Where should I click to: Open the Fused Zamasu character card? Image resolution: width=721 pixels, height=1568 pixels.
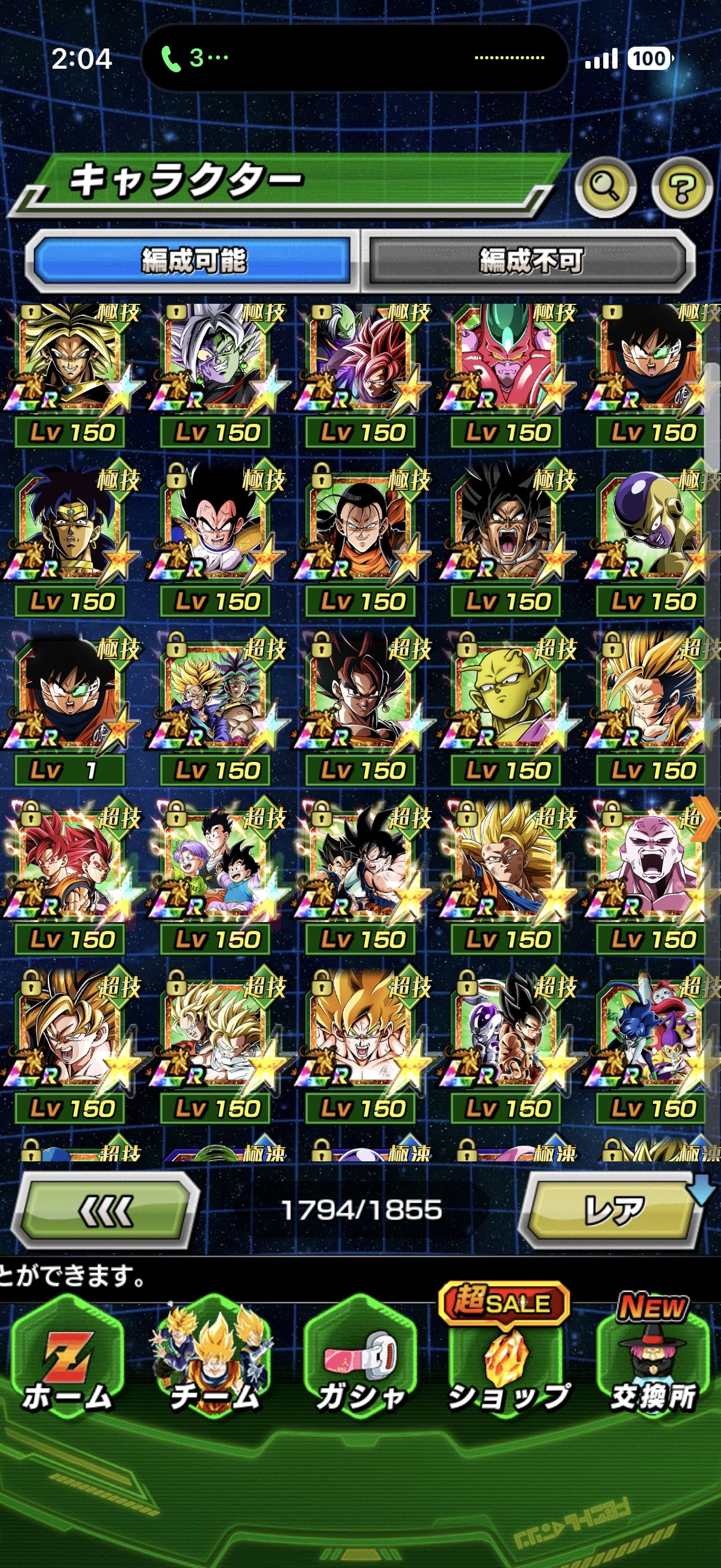pos(216,359)
